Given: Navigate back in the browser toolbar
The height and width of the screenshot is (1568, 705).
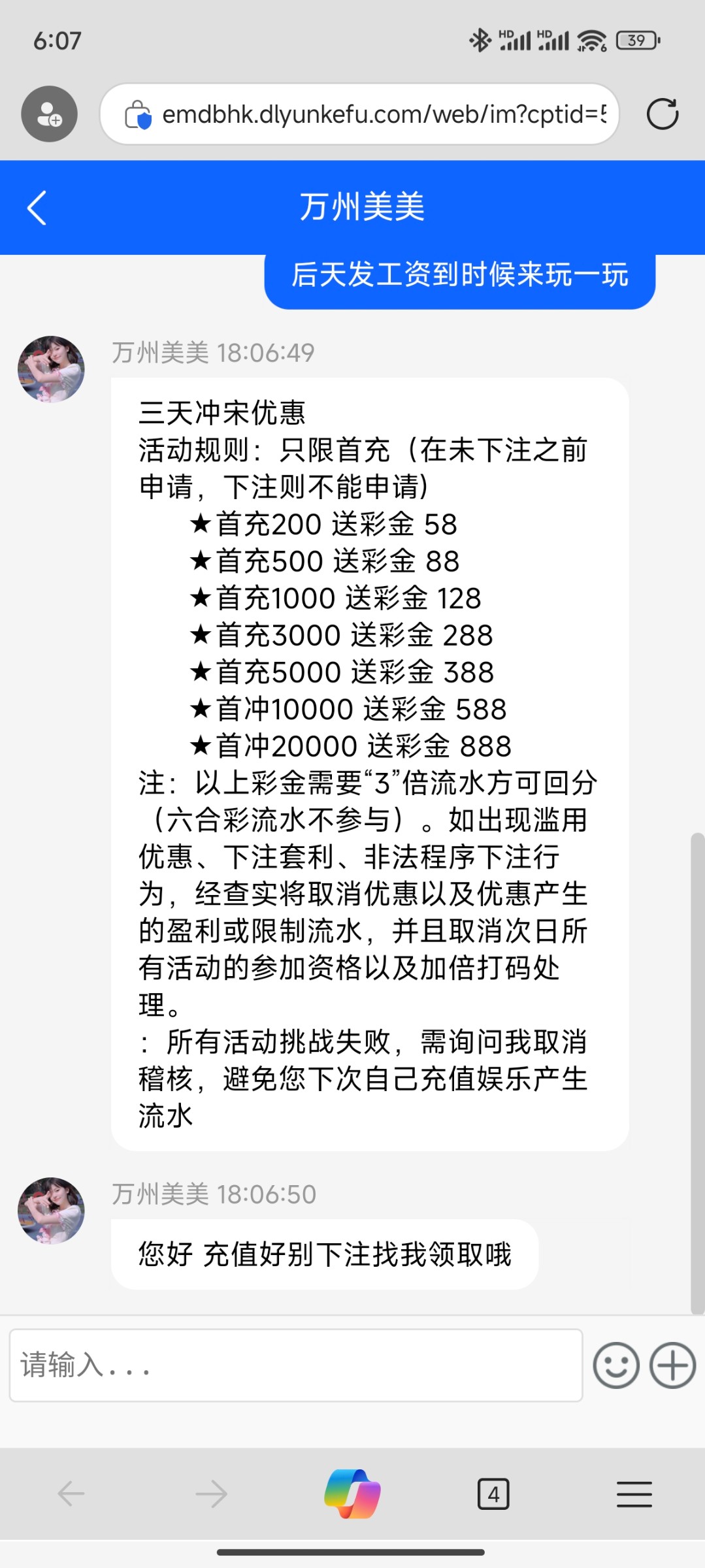Looking at the screenshot, I should pos(71,1494).
